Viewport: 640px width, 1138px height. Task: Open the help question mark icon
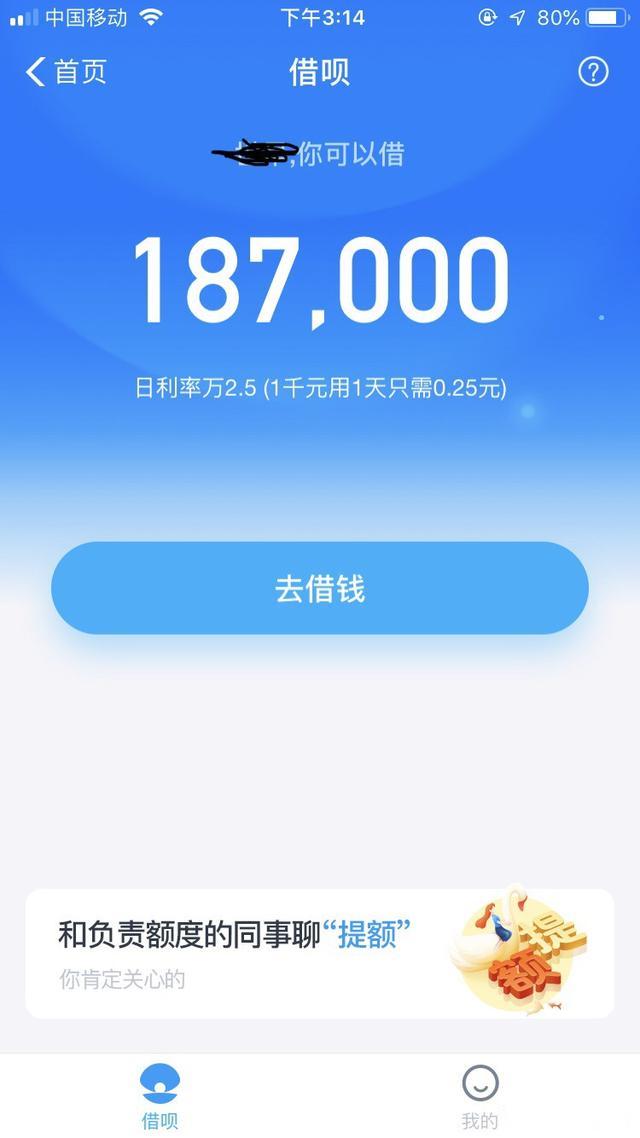(x=593, y=72)
